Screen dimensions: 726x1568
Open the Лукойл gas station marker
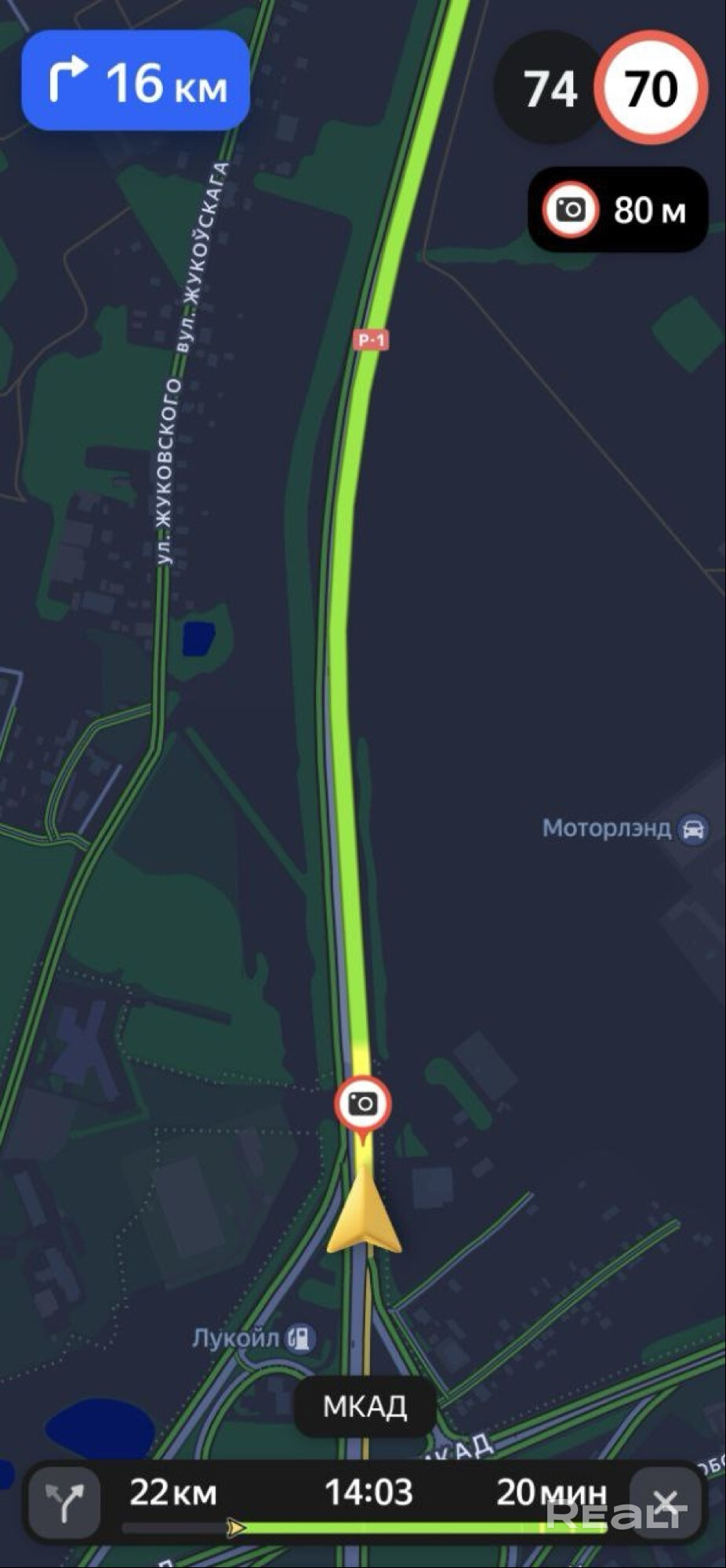point(299,1338)
